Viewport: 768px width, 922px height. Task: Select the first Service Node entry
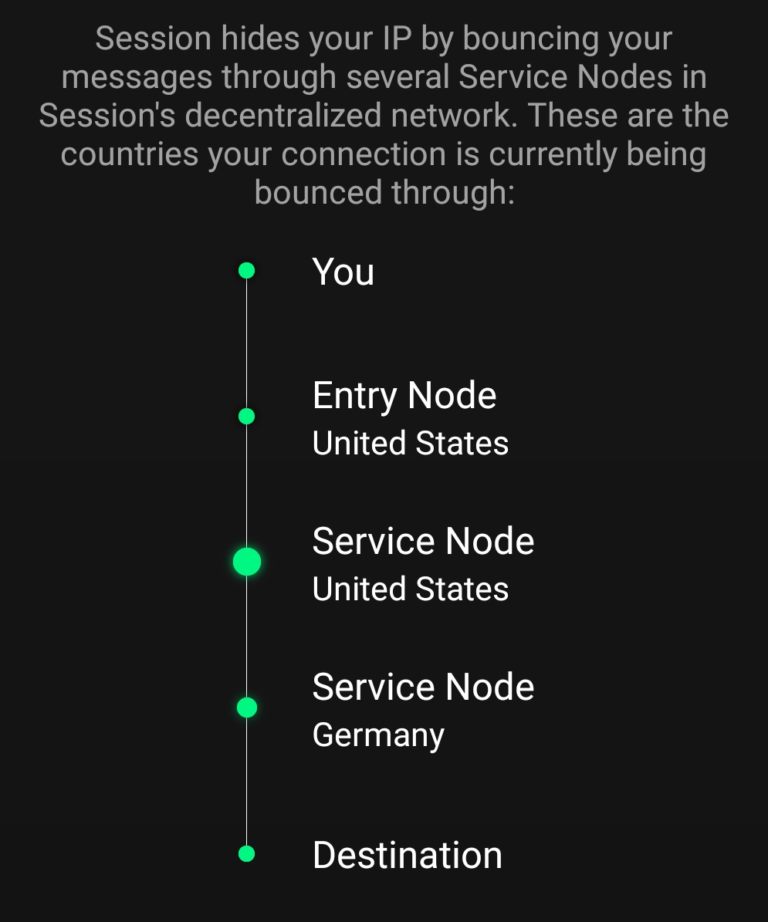coord(423,541)
